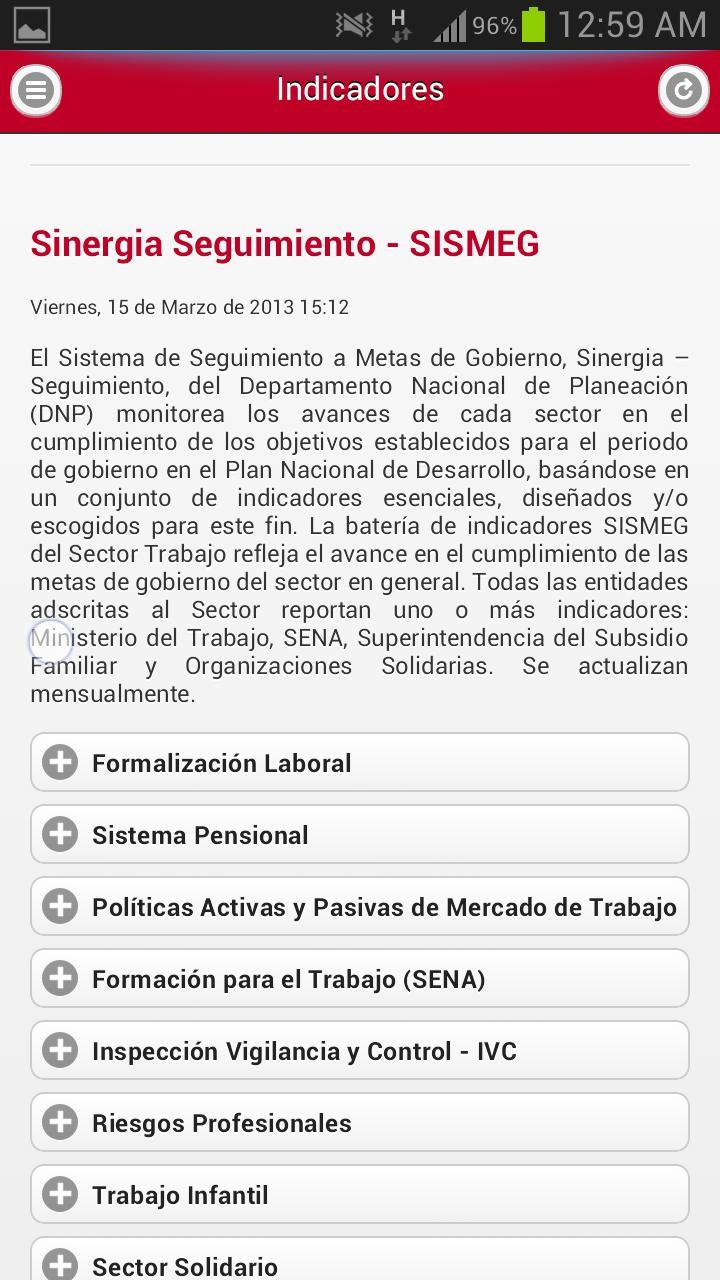The width and height of the screenshot is (720, 1280).
Task: Tap the refresh icon to reload Indicadores
Action: 684,90
